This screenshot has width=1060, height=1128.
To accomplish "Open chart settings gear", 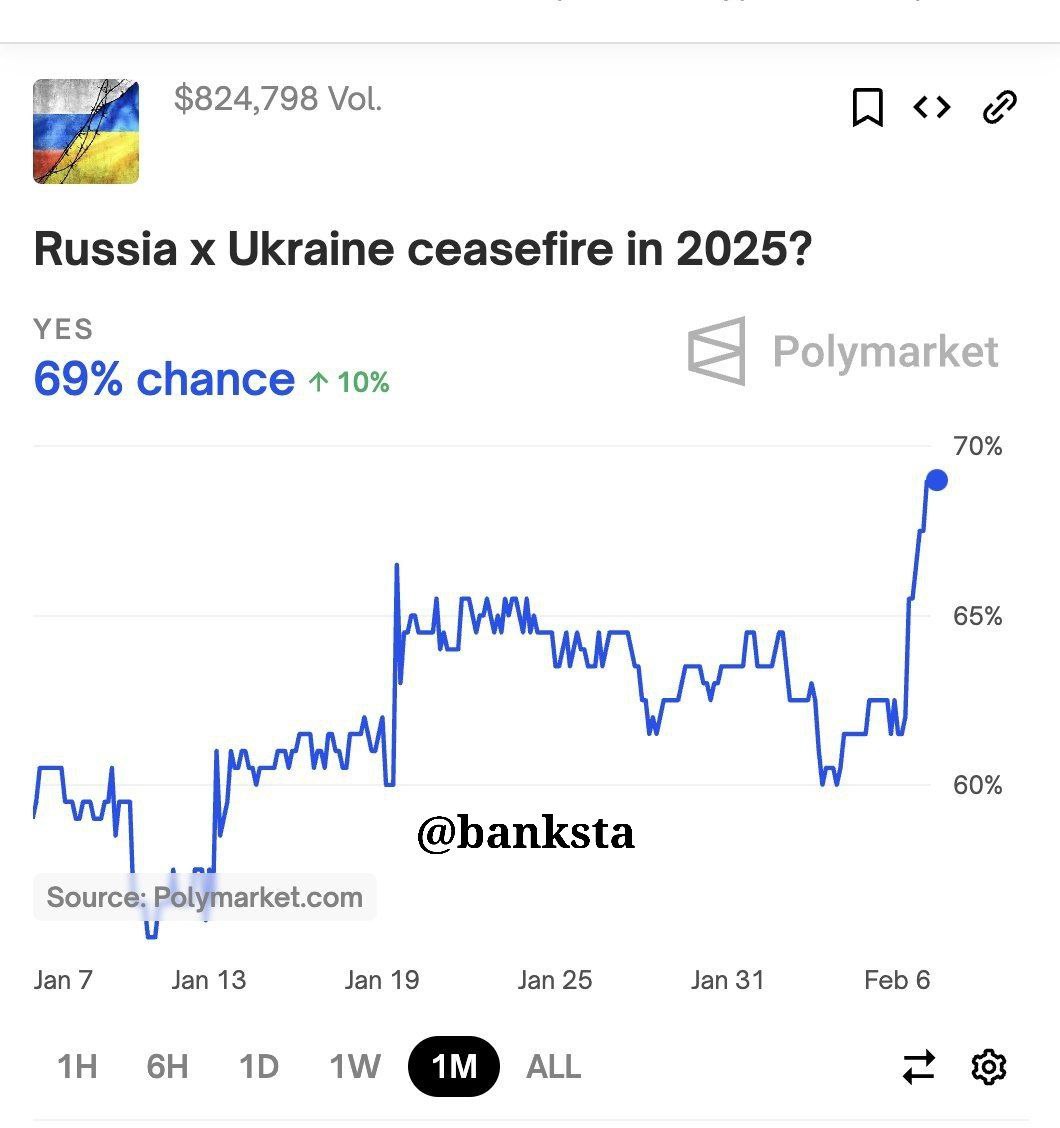I will [989, 1066].
